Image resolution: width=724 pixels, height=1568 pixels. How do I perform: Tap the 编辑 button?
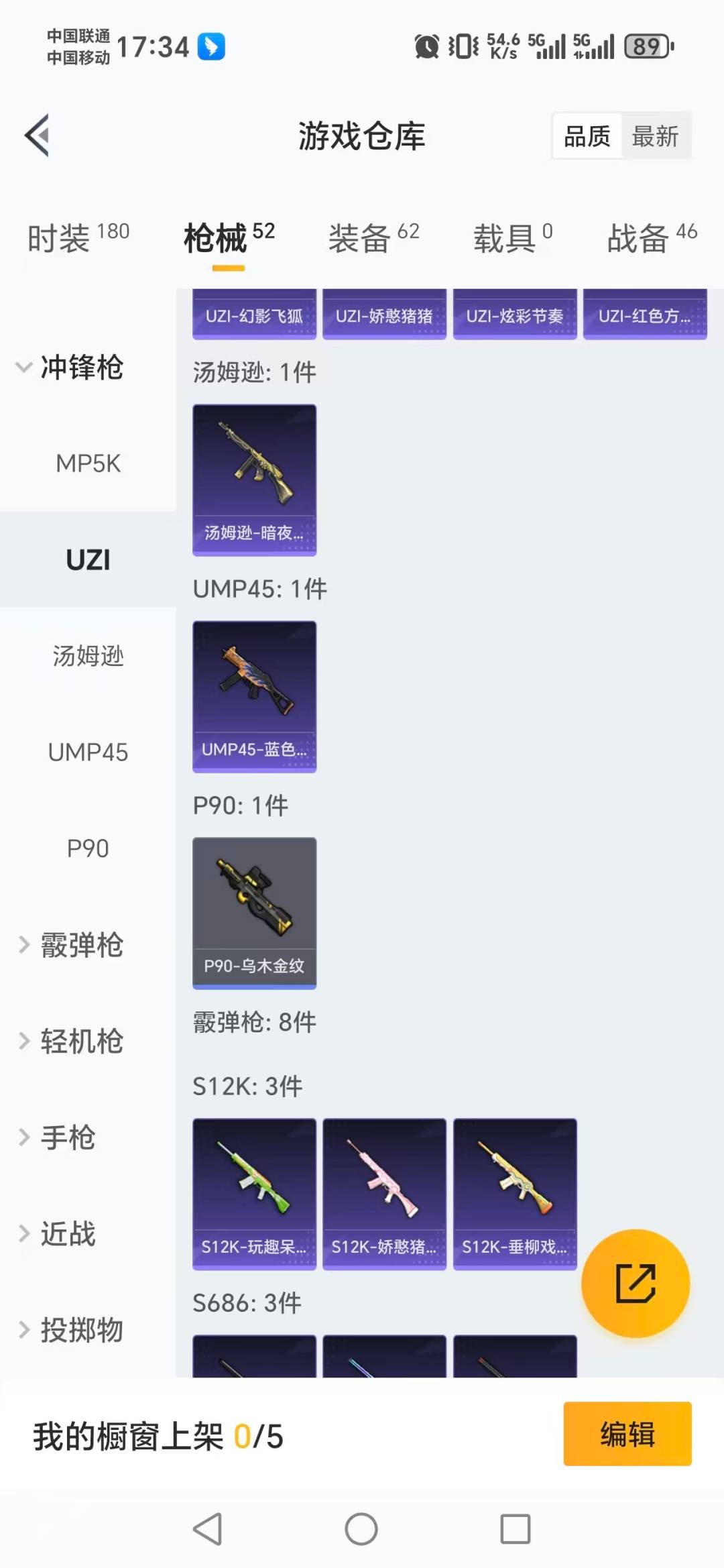click(627, 1433)
